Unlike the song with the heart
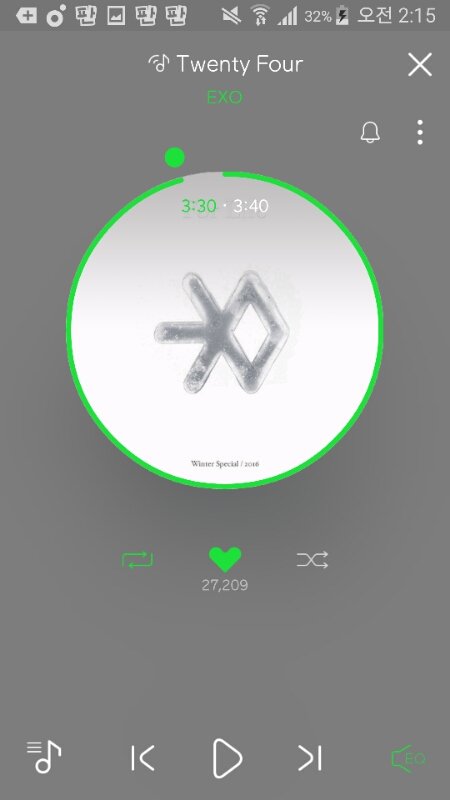 coord(225,559)
